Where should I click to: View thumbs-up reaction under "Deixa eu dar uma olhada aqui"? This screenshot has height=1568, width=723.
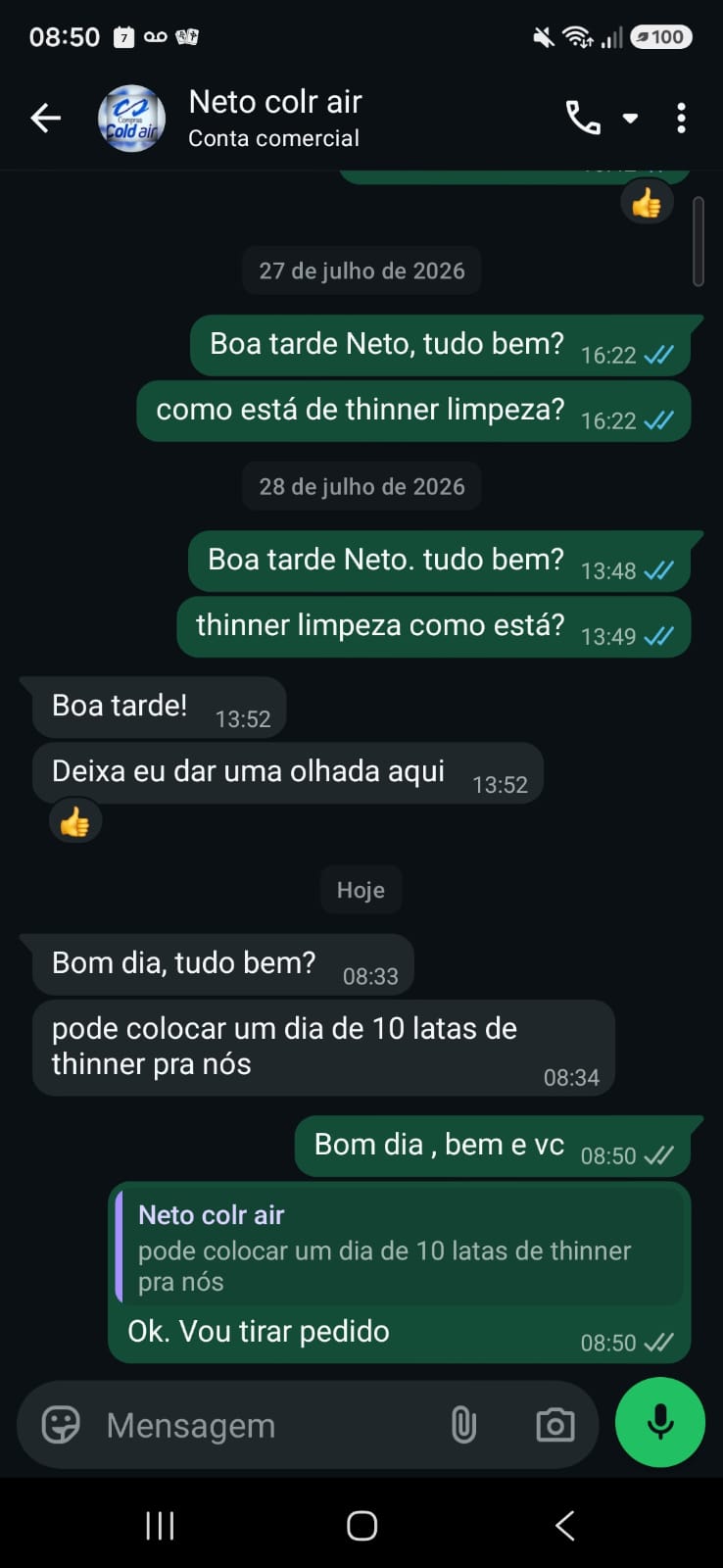click(x=75, y=821)
